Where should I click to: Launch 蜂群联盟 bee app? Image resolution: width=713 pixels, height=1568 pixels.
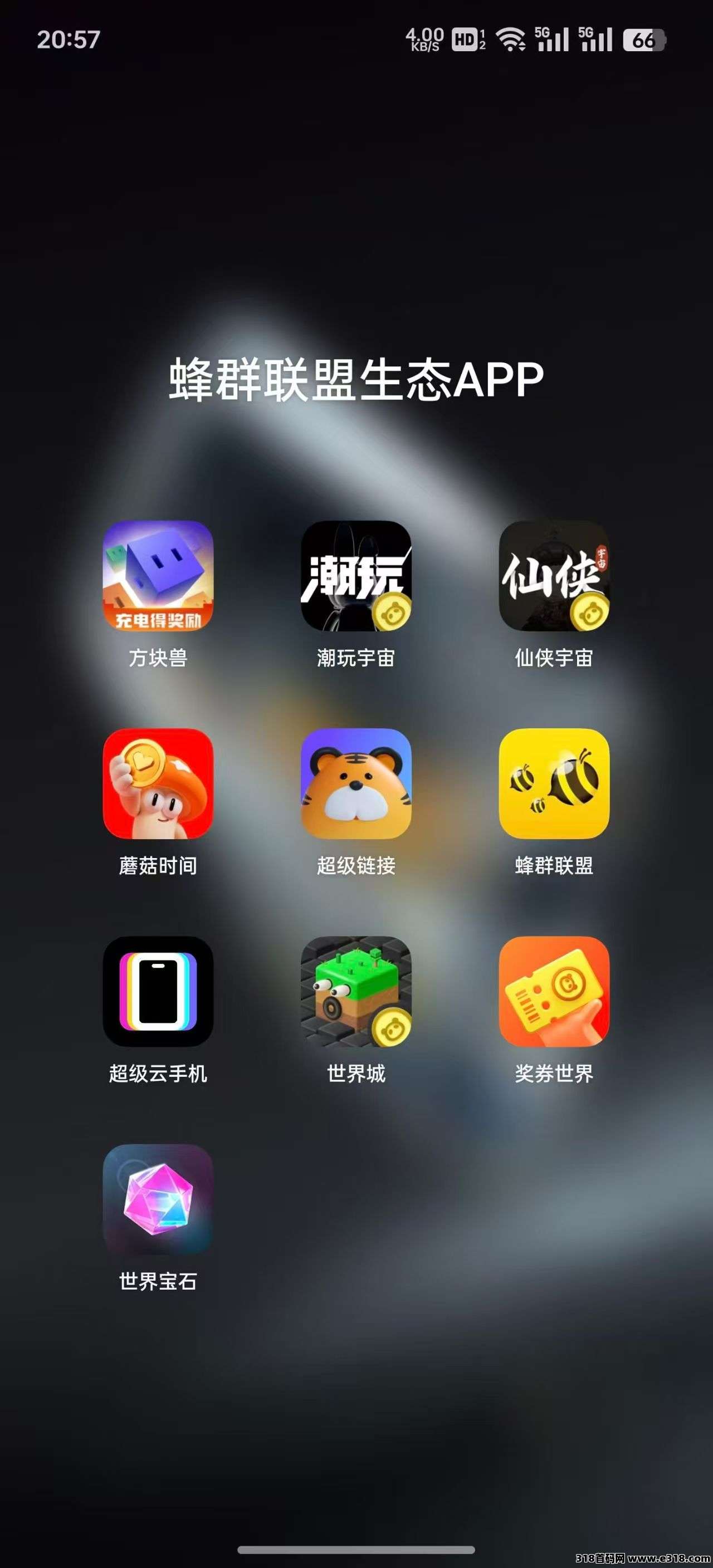tap(554, 783)
